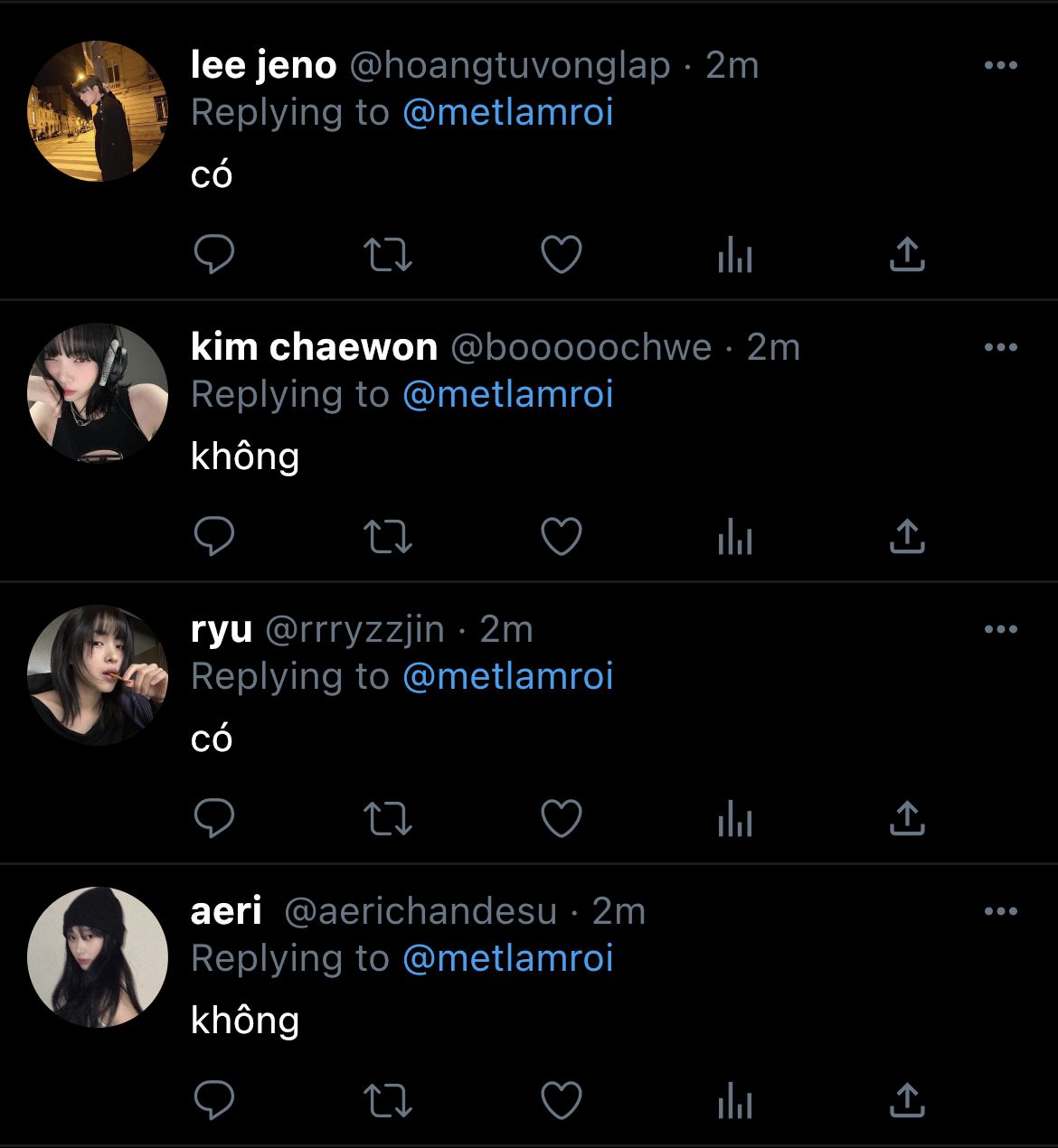The image size is (1058, 1148).
Task: Share kim chaewon's reply
Action: 906,537
